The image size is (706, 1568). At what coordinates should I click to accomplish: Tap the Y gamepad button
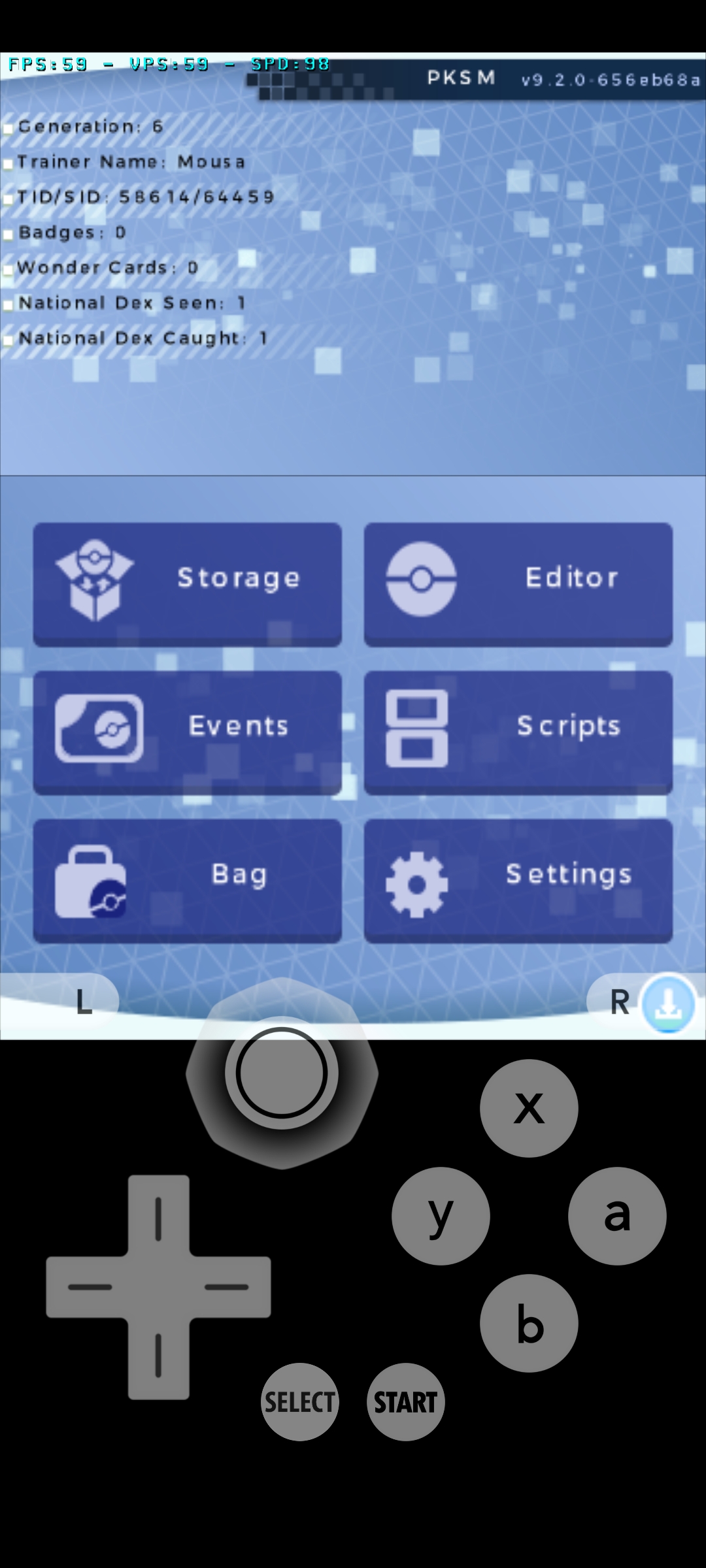pyautogui.click(x=441, y=1216)
